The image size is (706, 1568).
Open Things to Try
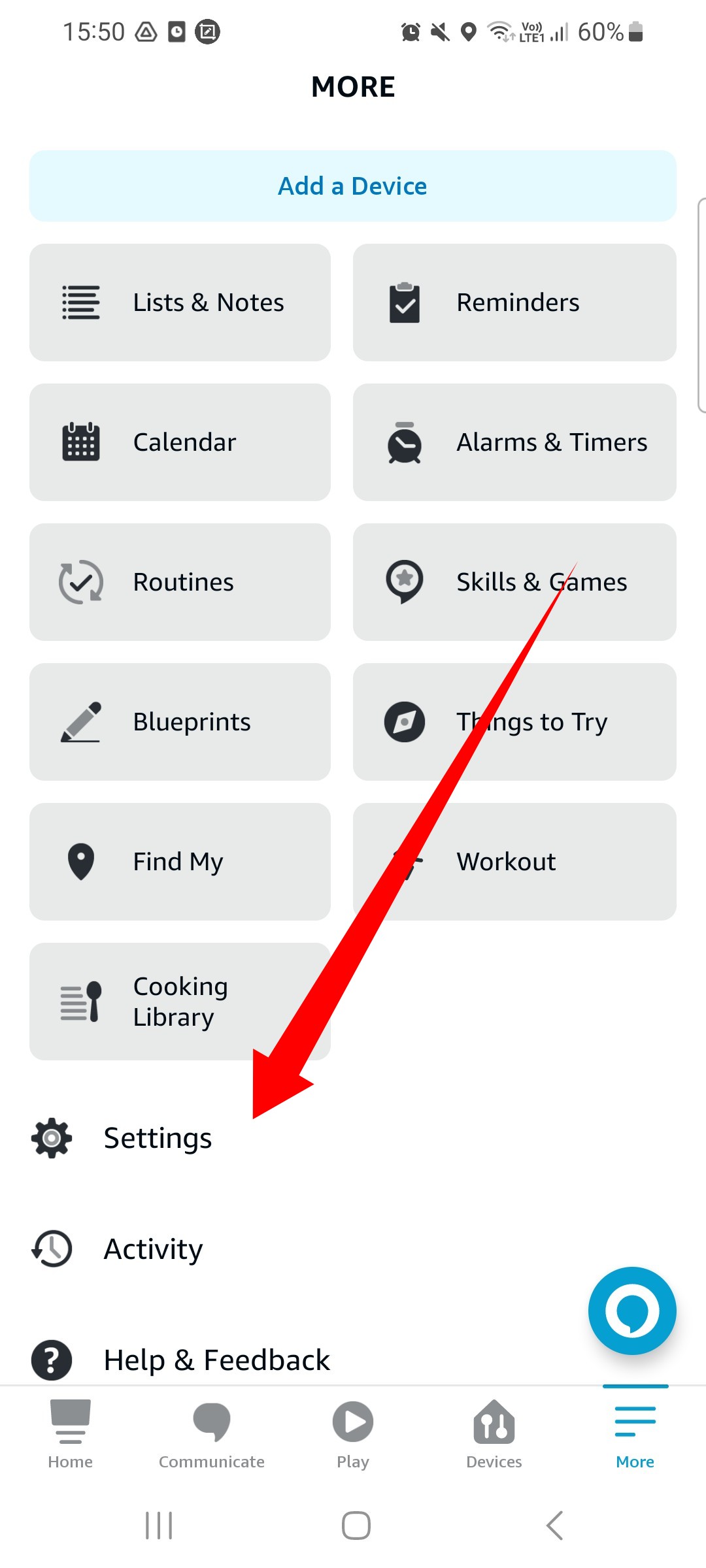tap(514, 722)
